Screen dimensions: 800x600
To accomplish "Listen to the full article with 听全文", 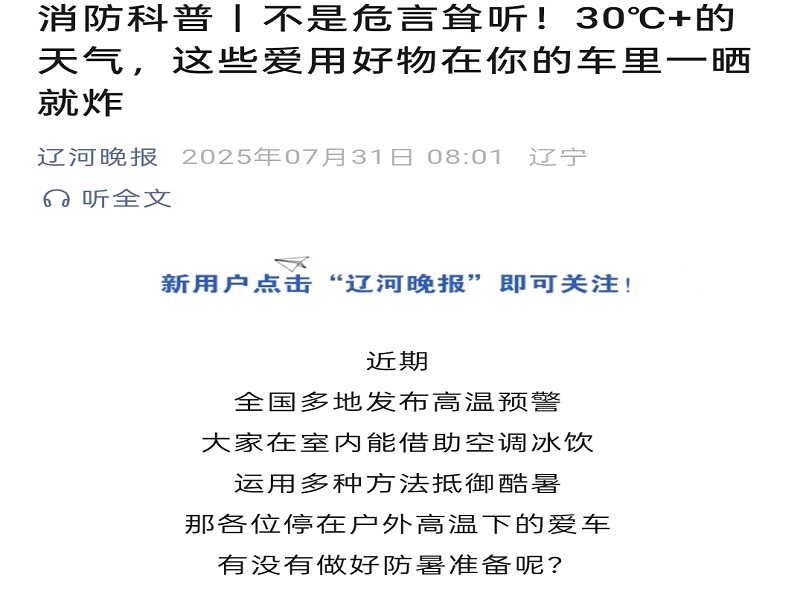I will pos(108,199).
